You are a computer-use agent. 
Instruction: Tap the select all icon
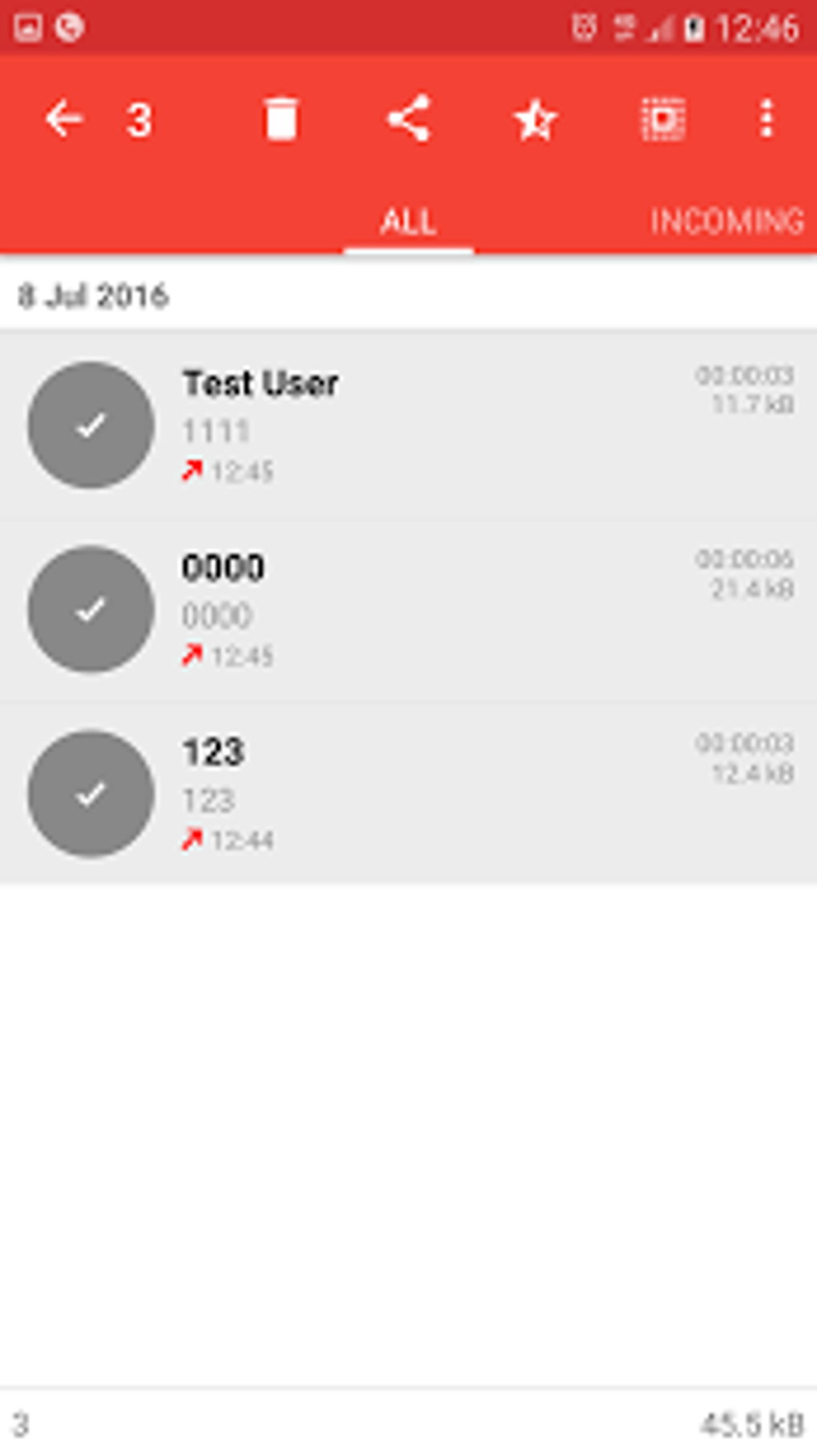click(663, 120)
